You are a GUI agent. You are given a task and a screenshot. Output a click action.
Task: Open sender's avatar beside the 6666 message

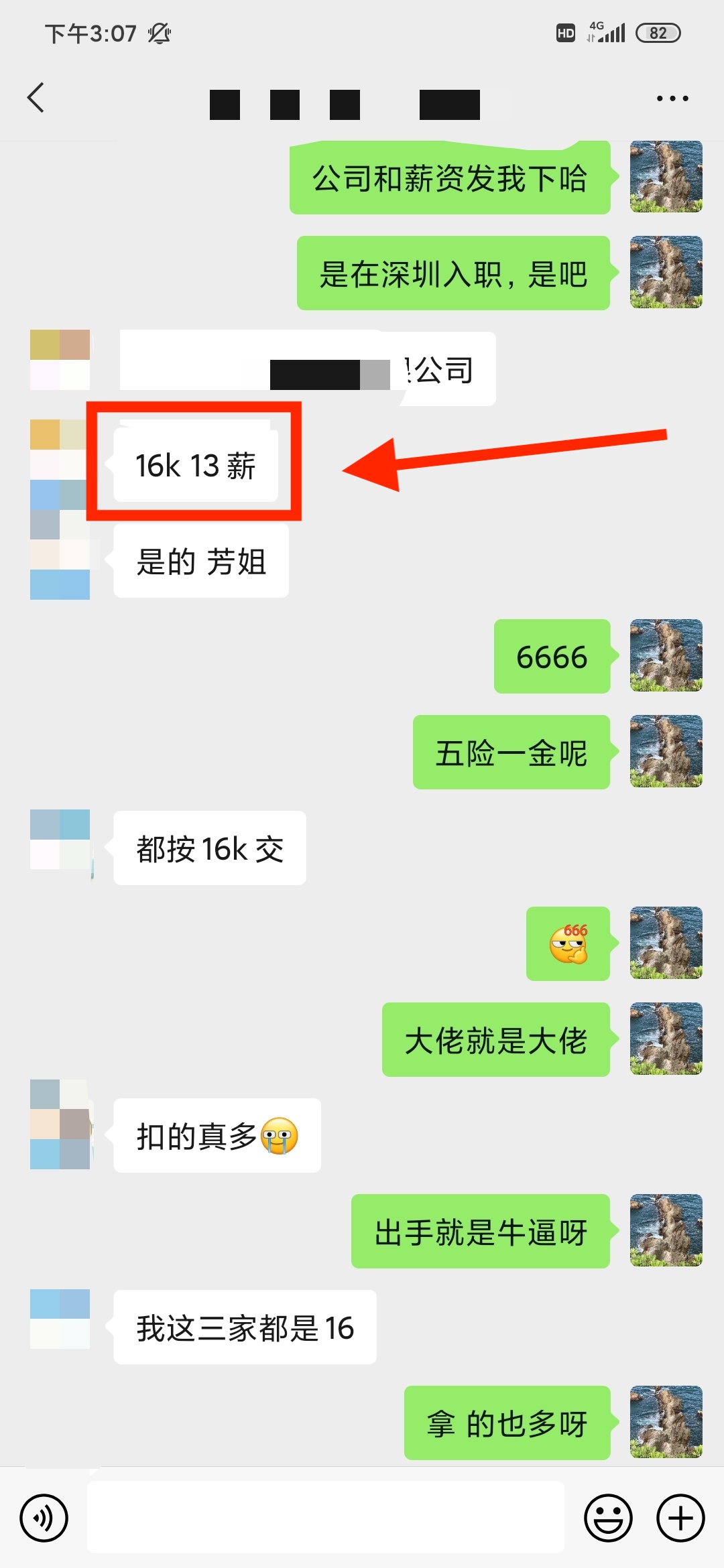coord(666,655)
